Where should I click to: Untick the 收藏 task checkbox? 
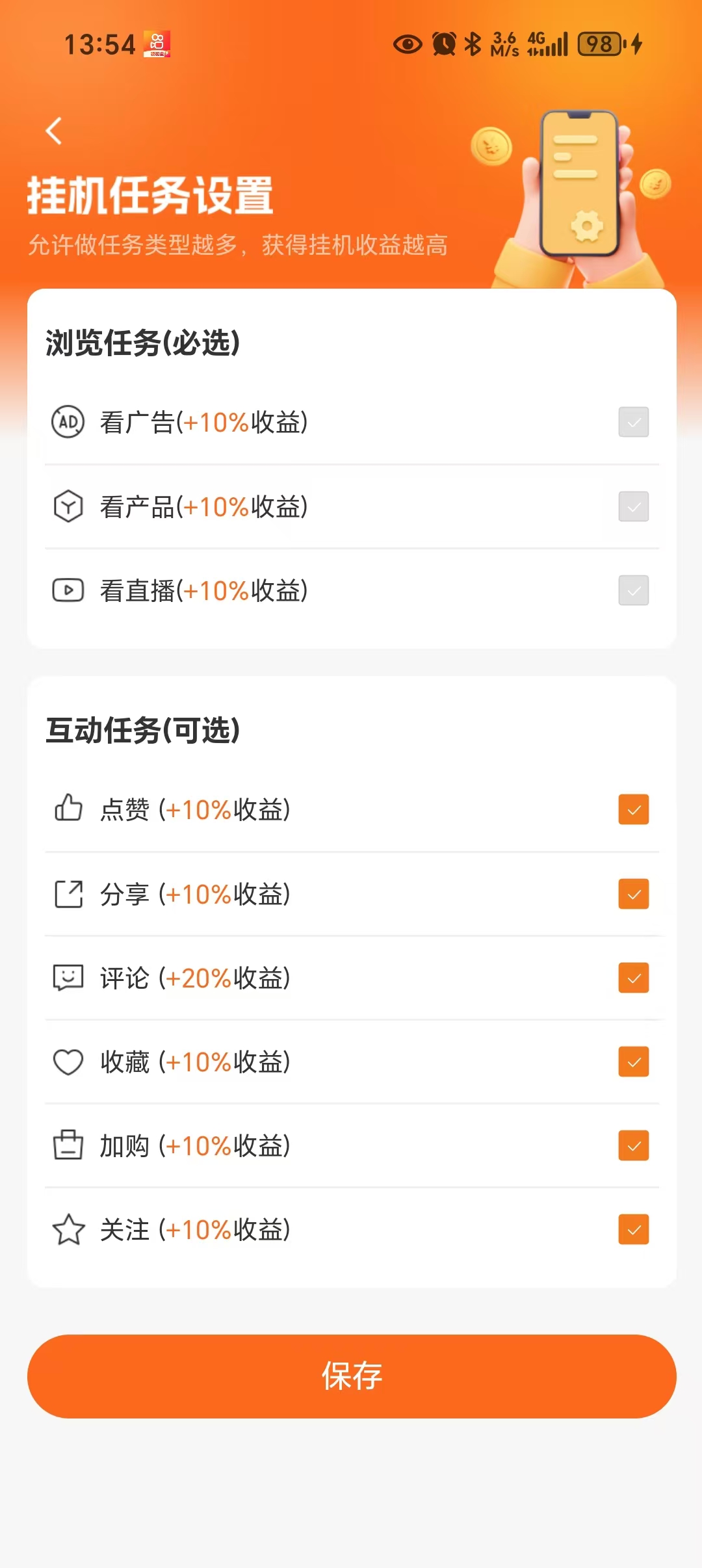pyautogui.click(x=634, y=1062)
